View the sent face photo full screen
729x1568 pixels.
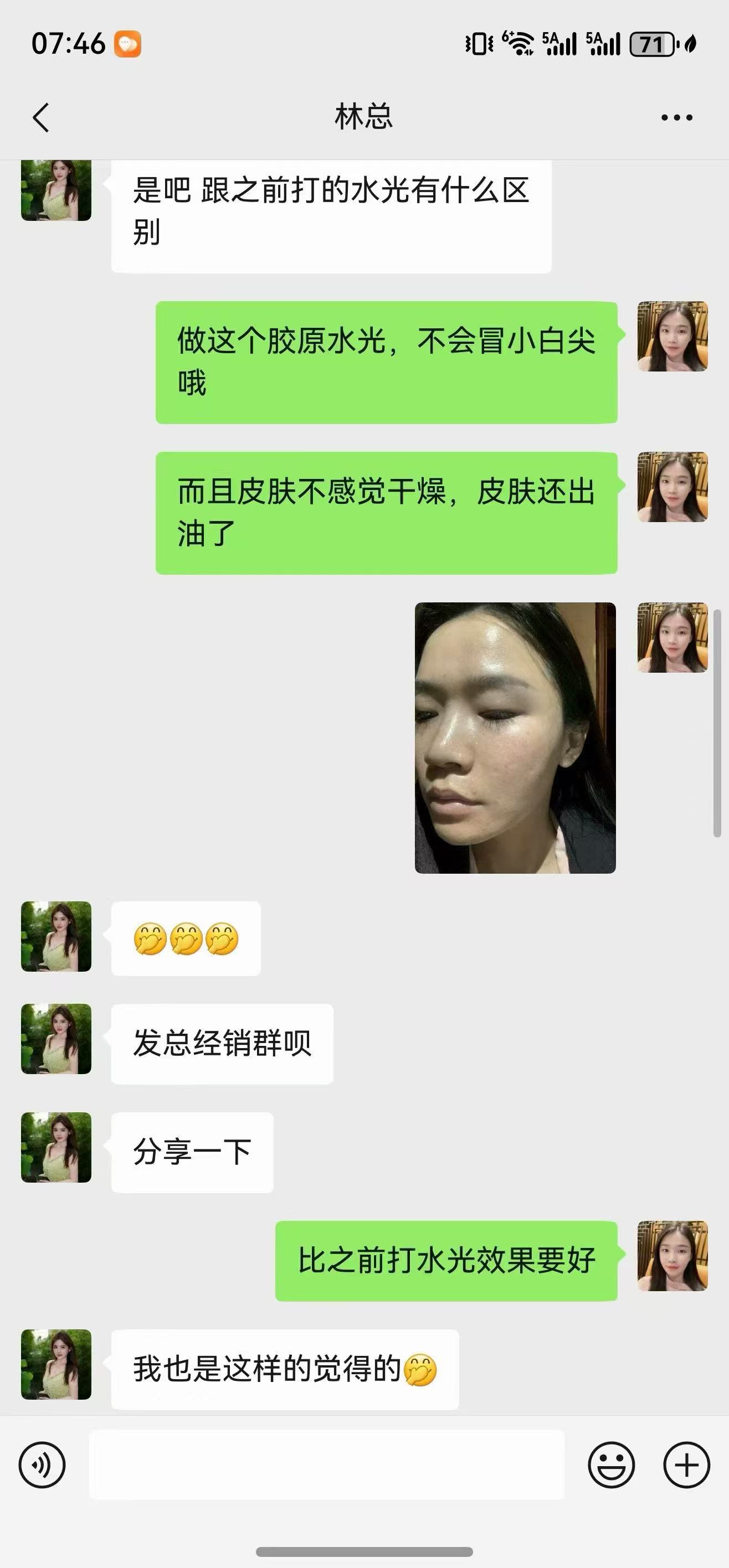pyautogui.click(x=515, y=737)
